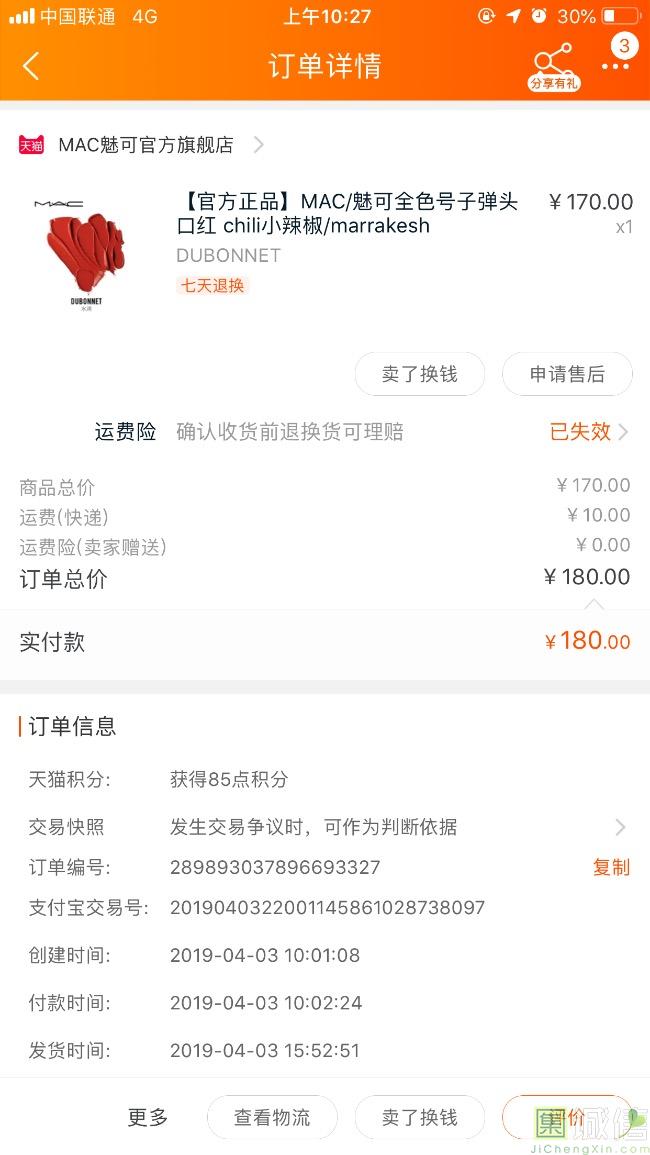Copy the order number with 复制
This screenshot has width=650, height=1155.
pos(611,868)
